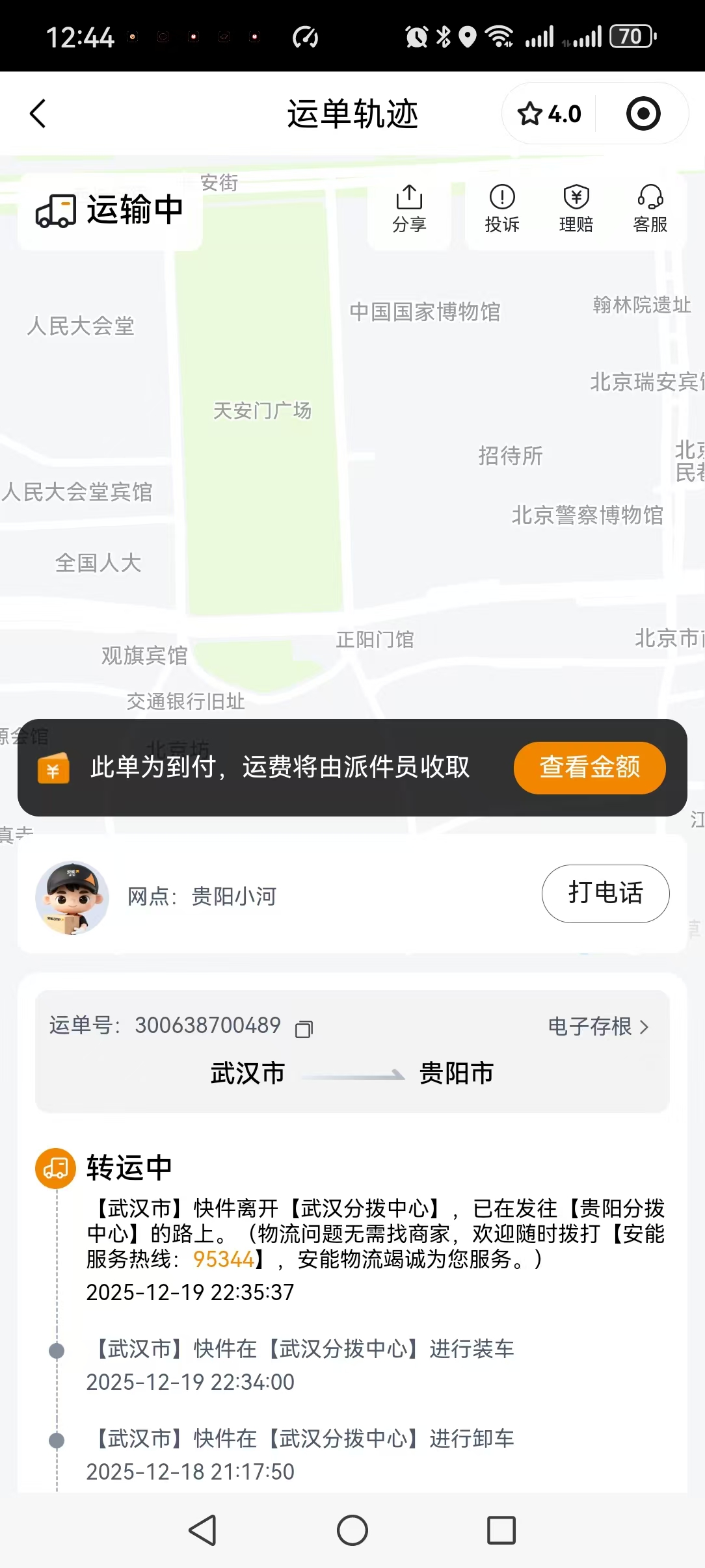705x1568 pixels.
Task: Open system recent apps
Action: pyautogui.click(x=501, y=1530)
